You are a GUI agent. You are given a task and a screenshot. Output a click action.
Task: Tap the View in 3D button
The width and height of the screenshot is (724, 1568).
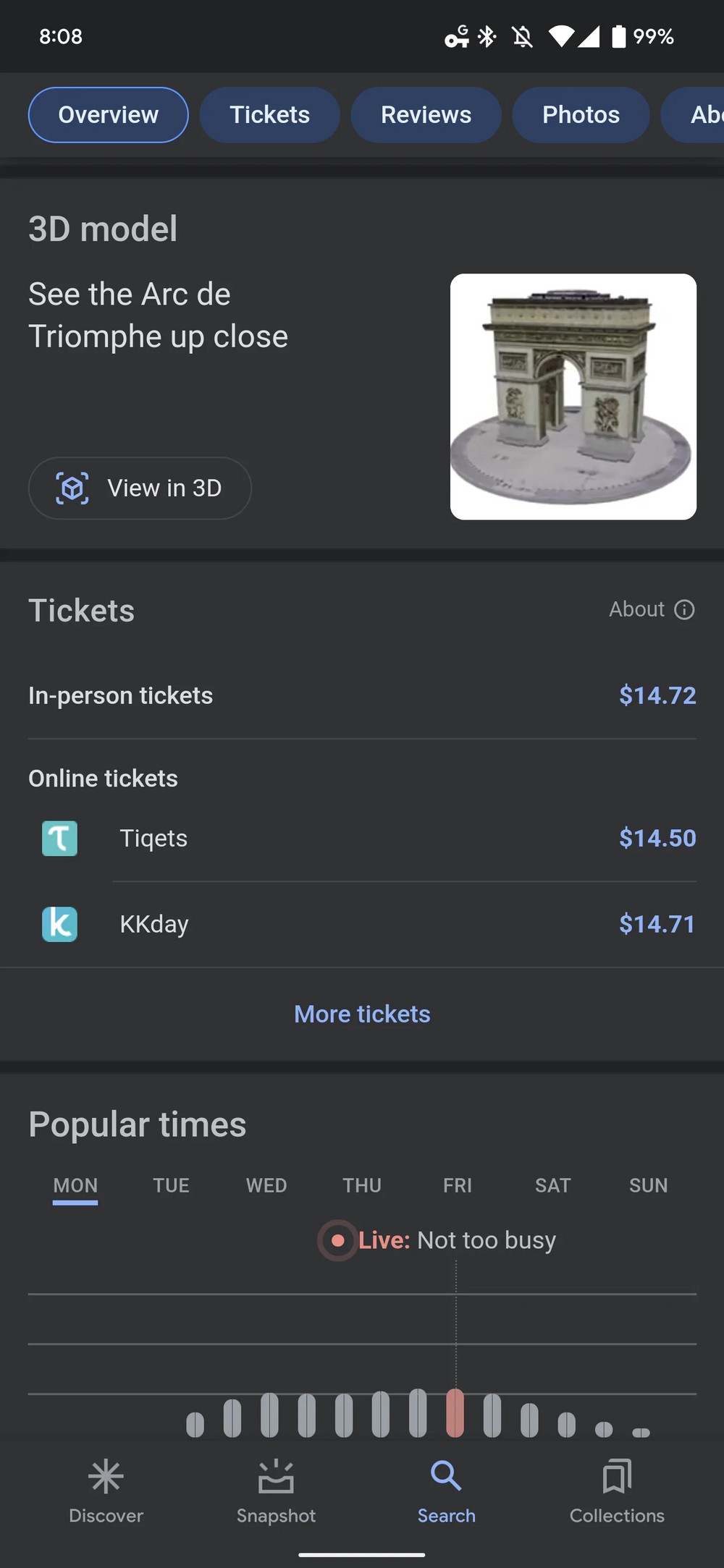coord(140,488)
